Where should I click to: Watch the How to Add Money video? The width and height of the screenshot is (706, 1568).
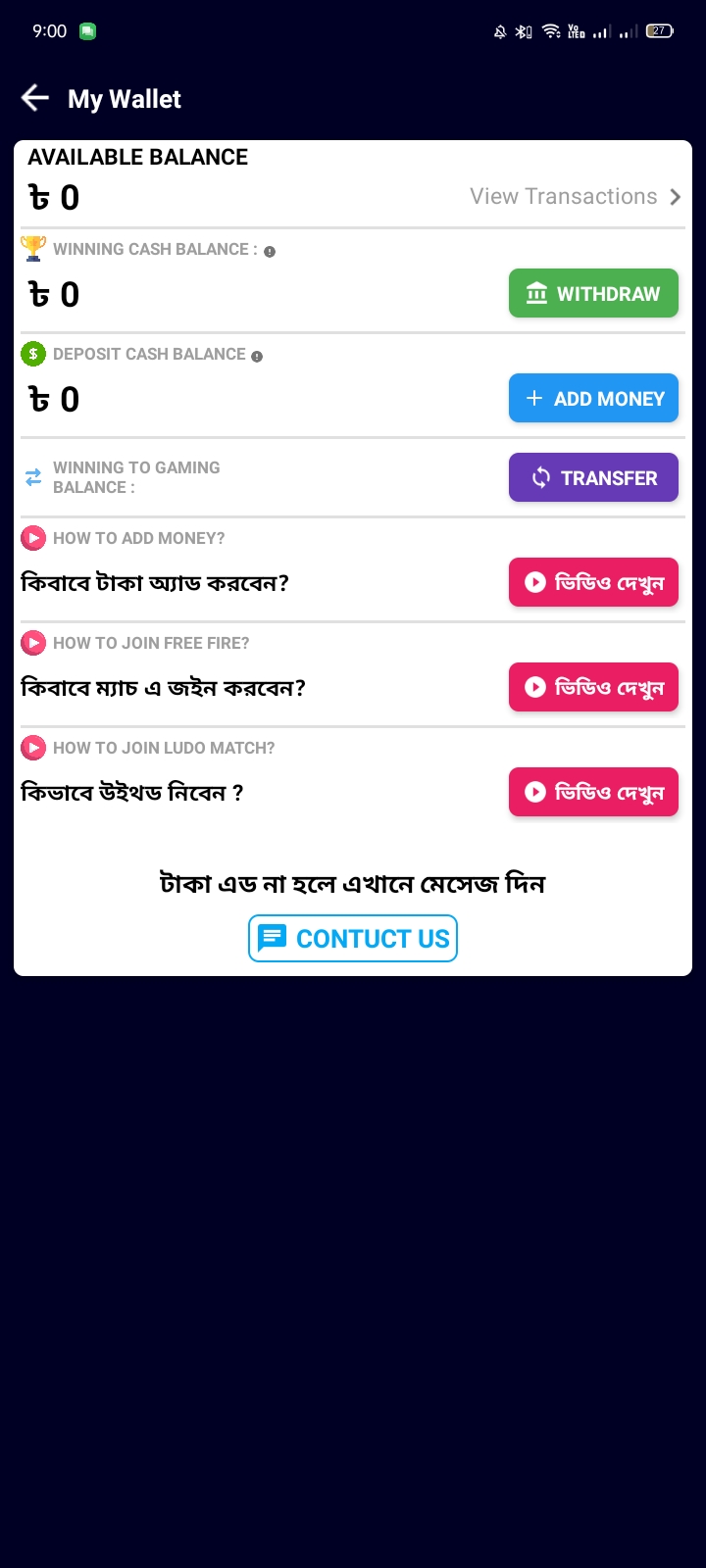coord(593,582)
